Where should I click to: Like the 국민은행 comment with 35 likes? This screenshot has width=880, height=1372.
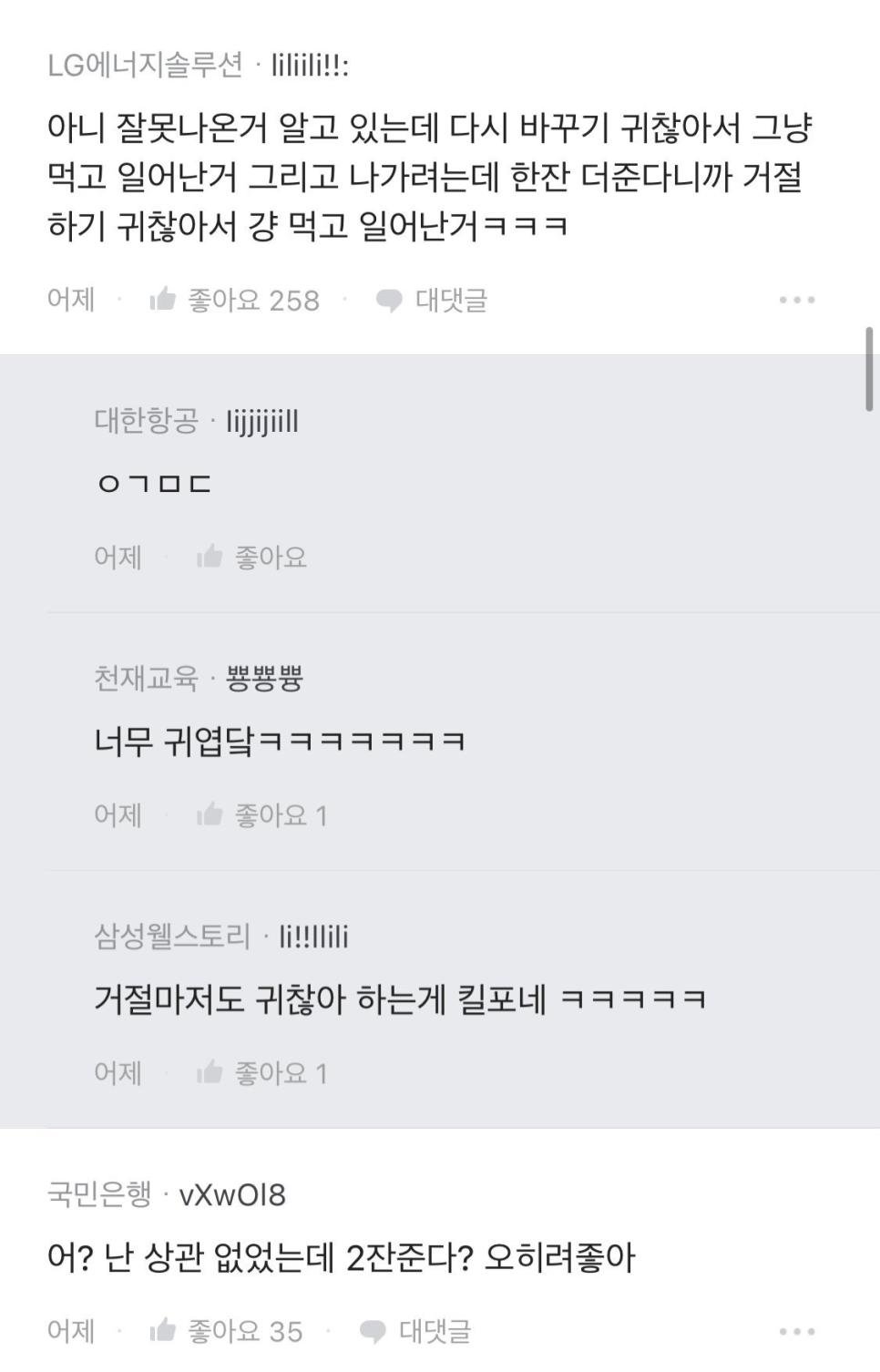coord(226,1331)
